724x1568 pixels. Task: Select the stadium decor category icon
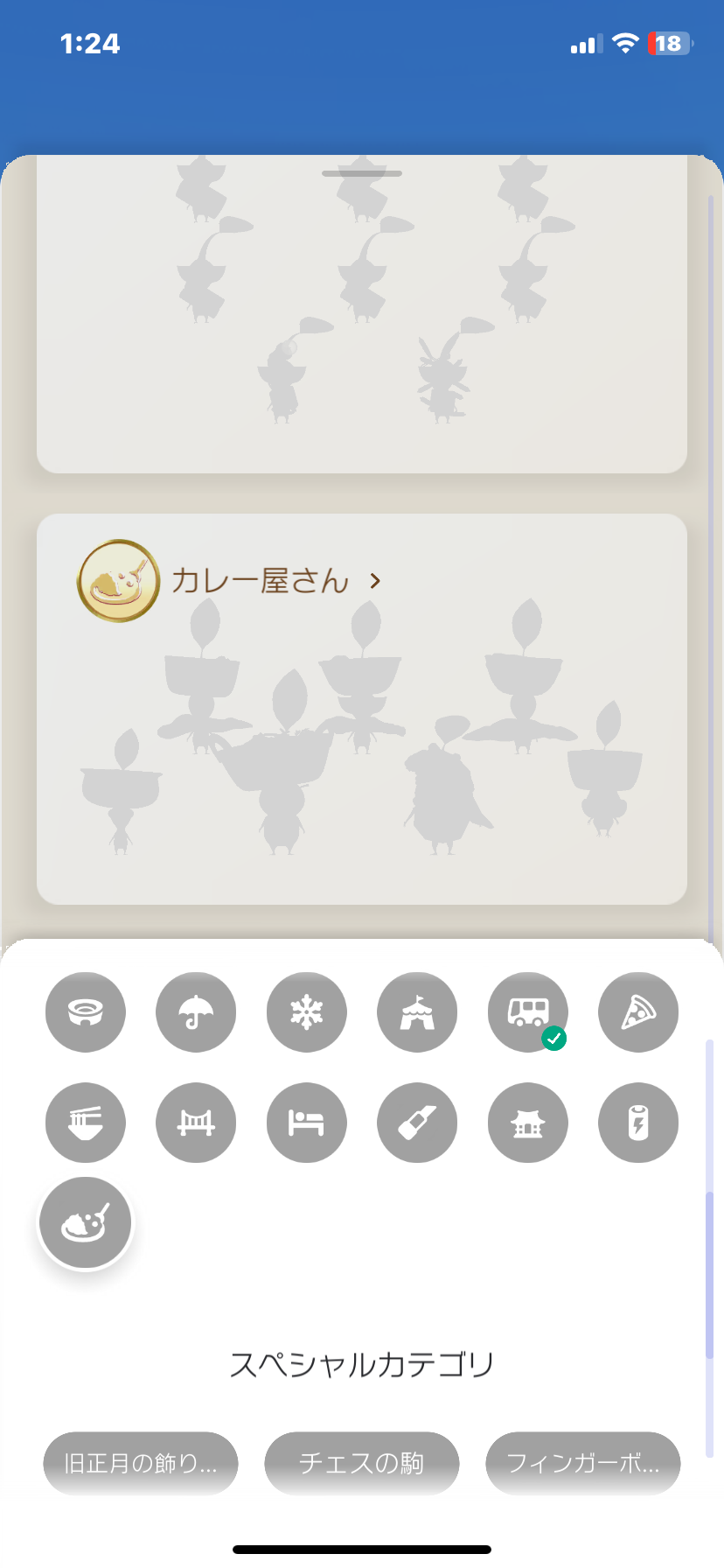coord(86,1012)
